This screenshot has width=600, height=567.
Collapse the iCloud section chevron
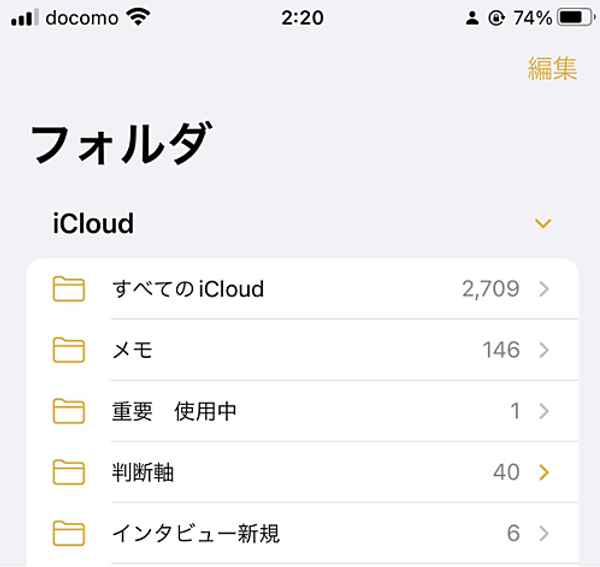tap(543, 223)
